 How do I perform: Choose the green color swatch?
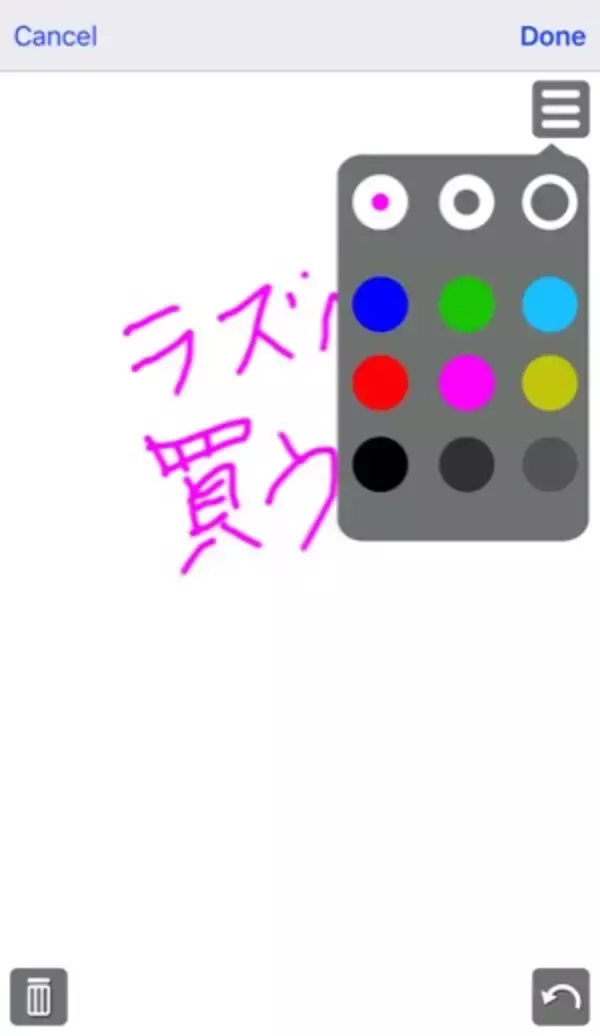466,304
